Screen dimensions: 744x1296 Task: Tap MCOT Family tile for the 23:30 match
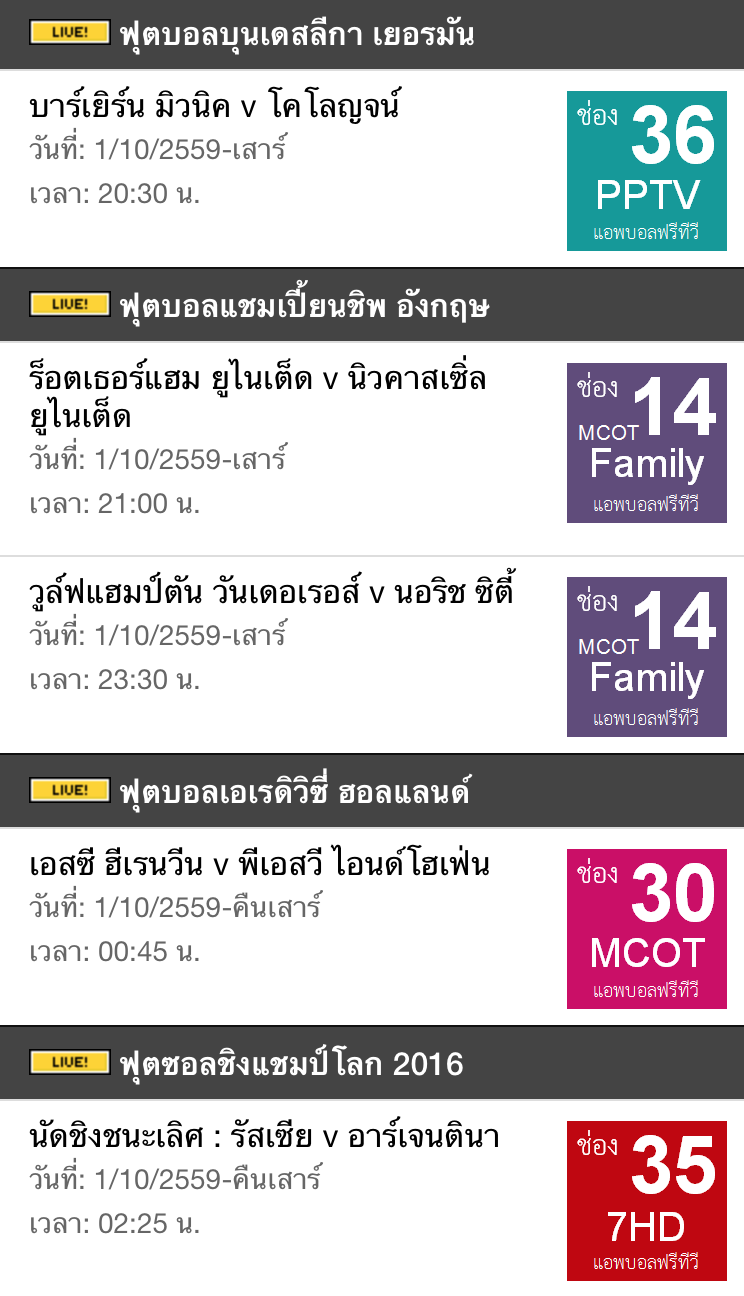pos(647,657)
